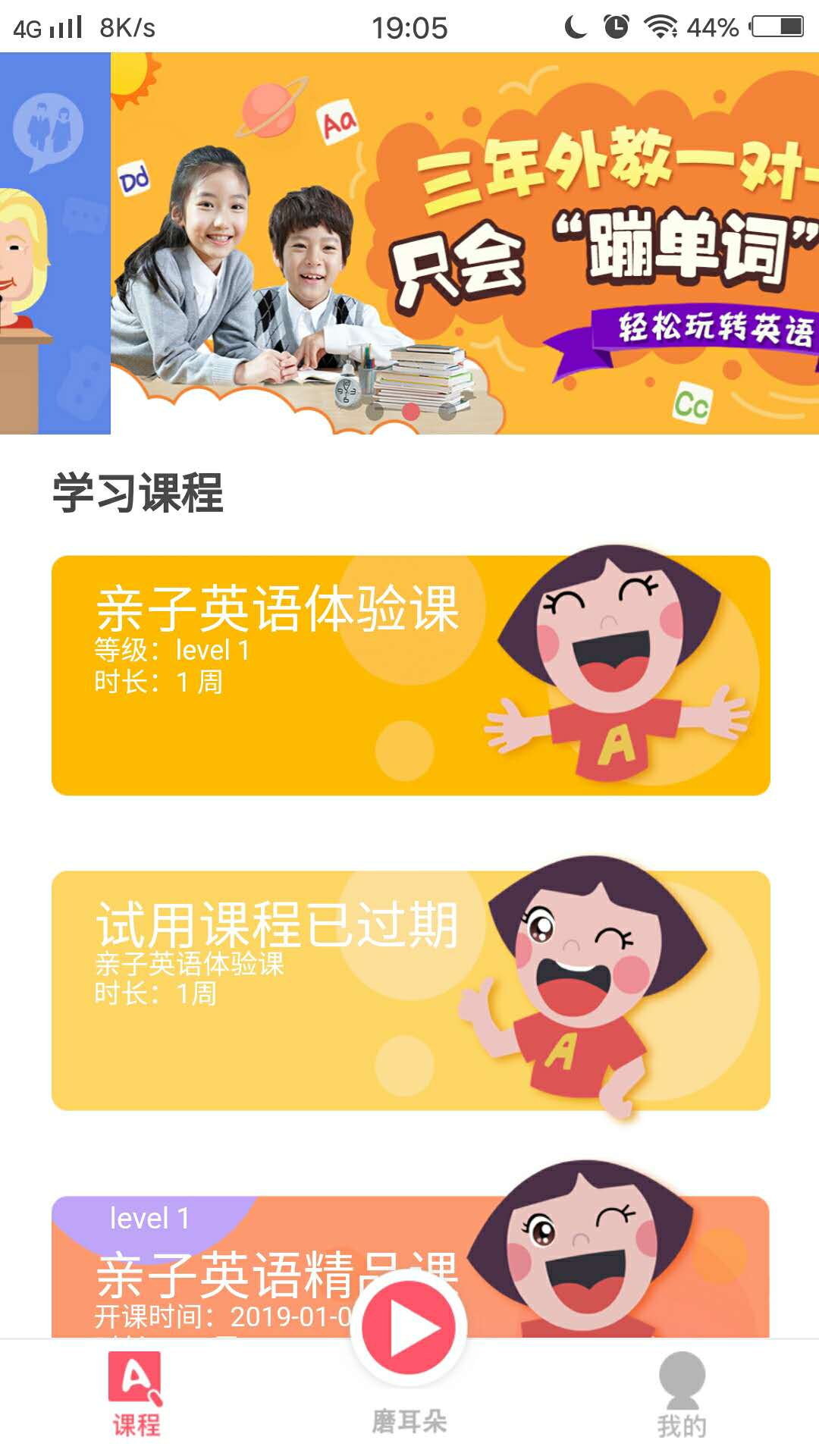Tap the red play button for 磨耳朵
Screen dimensions: 819x1456
coord(409,1329)
